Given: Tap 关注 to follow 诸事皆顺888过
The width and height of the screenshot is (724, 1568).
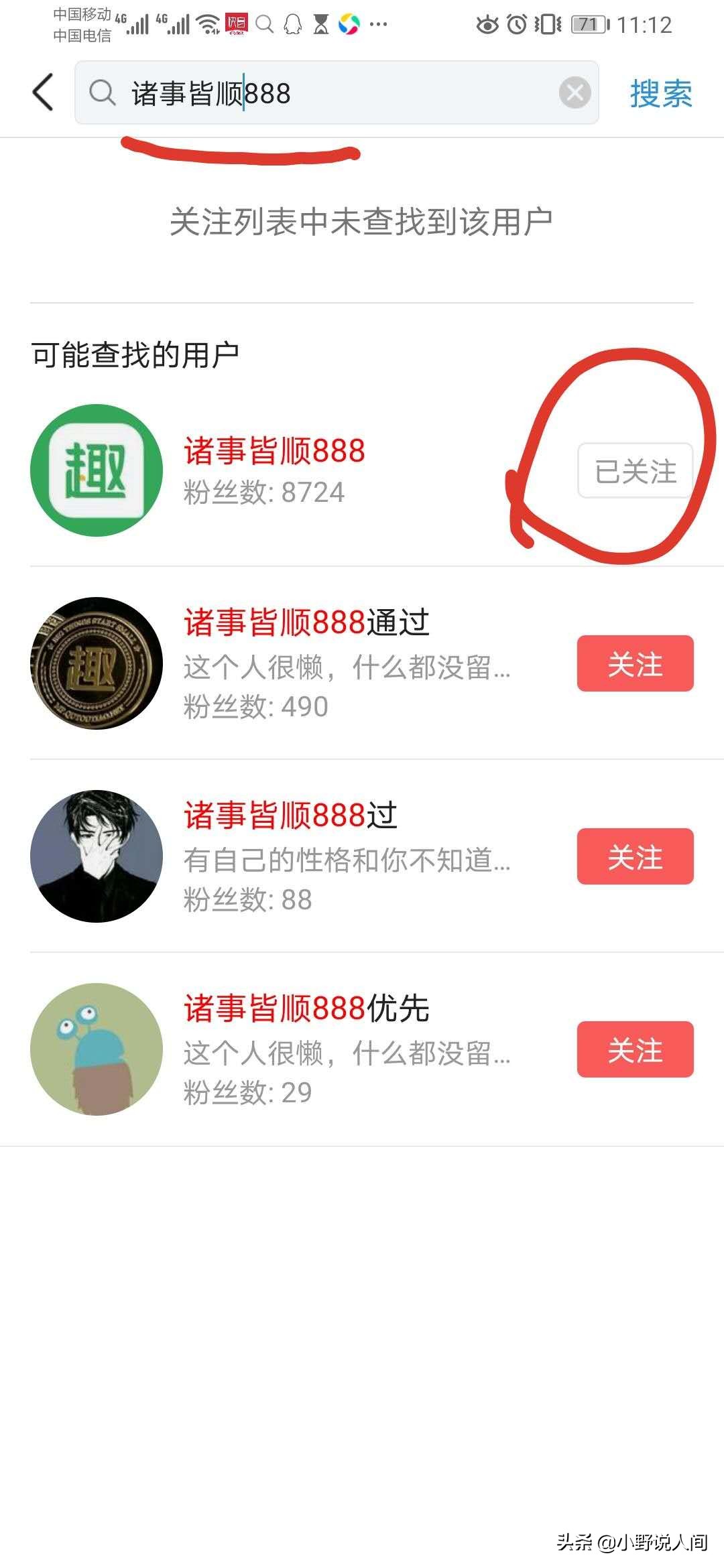Looking at the screenshot, I should (634, 858).
